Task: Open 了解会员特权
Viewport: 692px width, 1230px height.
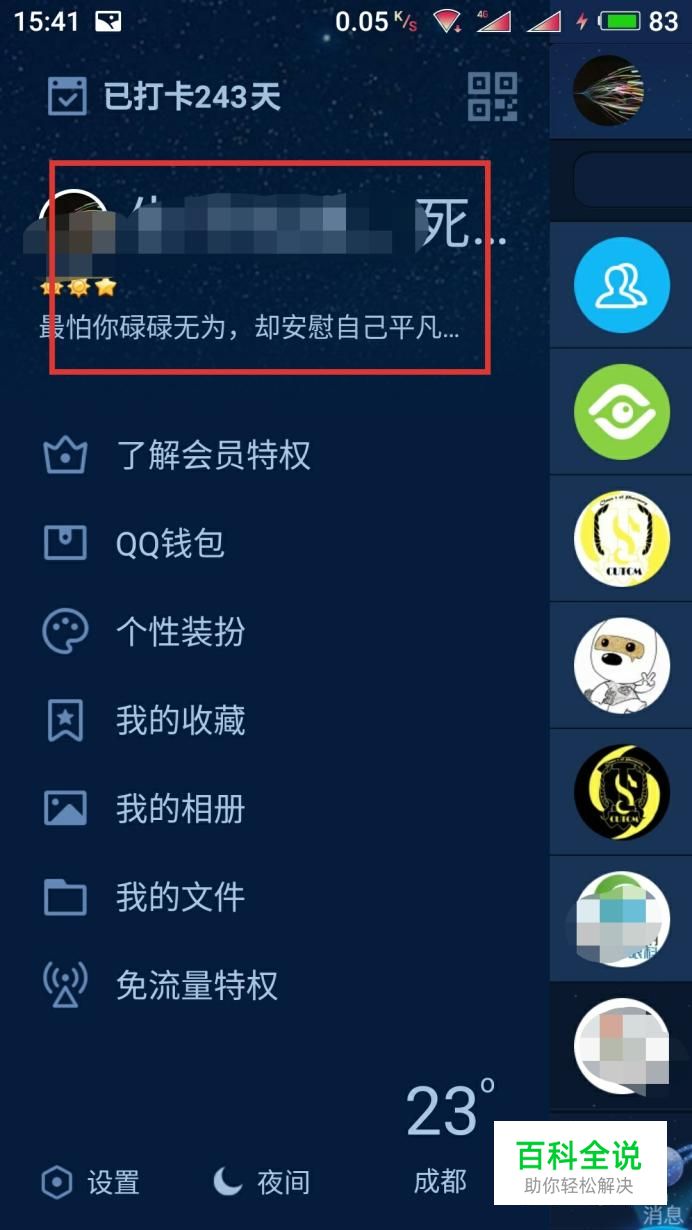Action: point(177,456)
